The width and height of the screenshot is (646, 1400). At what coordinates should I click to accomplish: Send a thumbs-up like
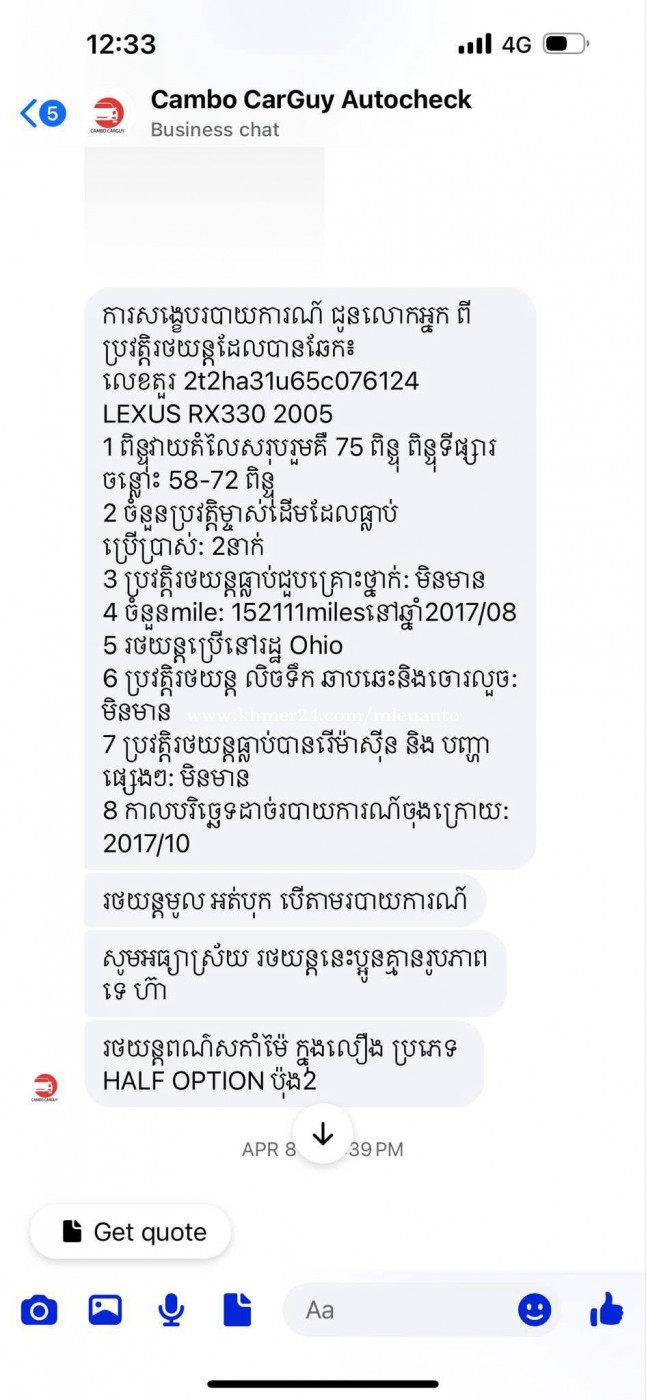606,1309
